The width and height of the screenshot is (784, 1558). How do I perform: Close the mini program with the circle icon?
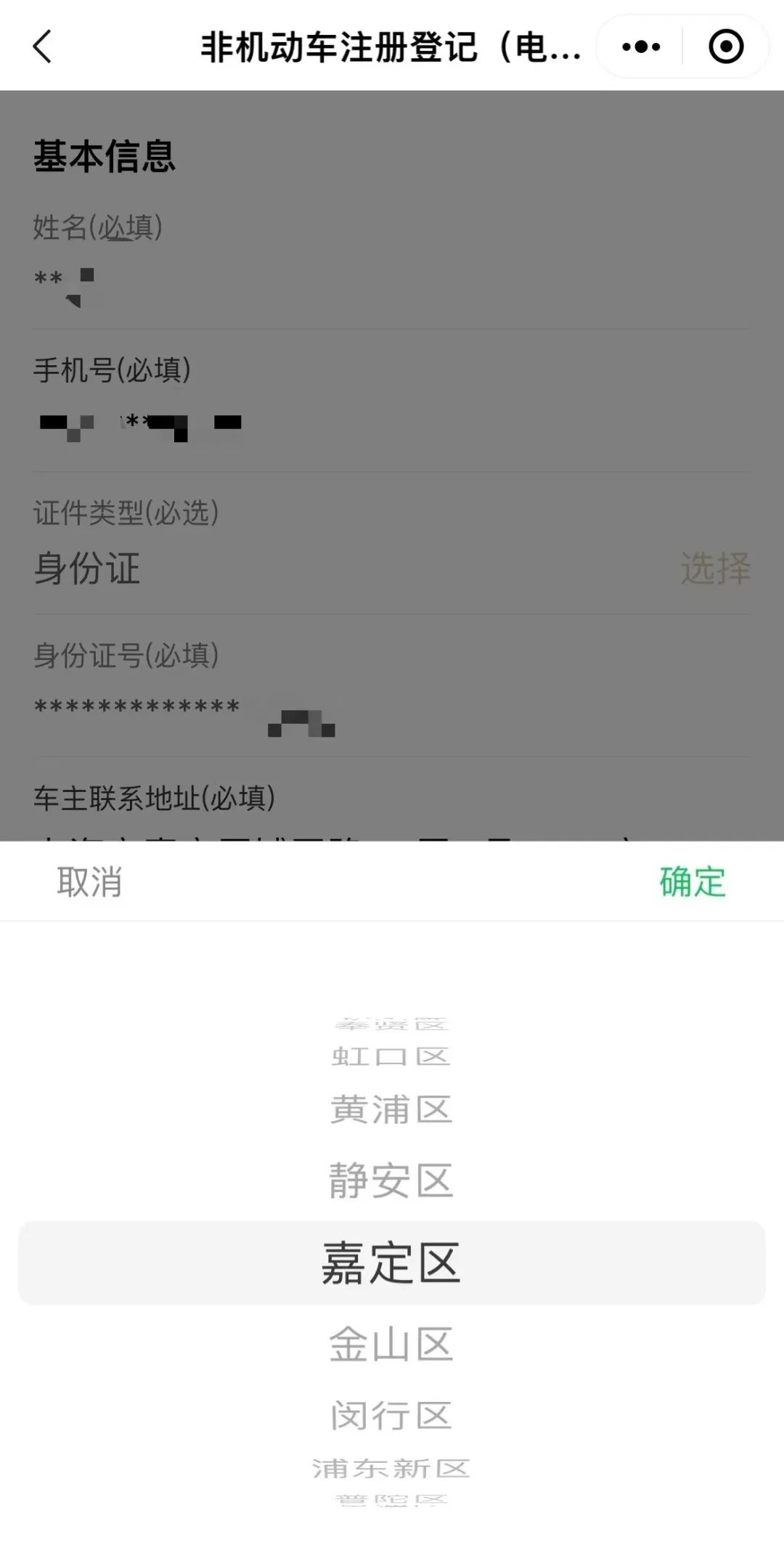coord(725,47)
